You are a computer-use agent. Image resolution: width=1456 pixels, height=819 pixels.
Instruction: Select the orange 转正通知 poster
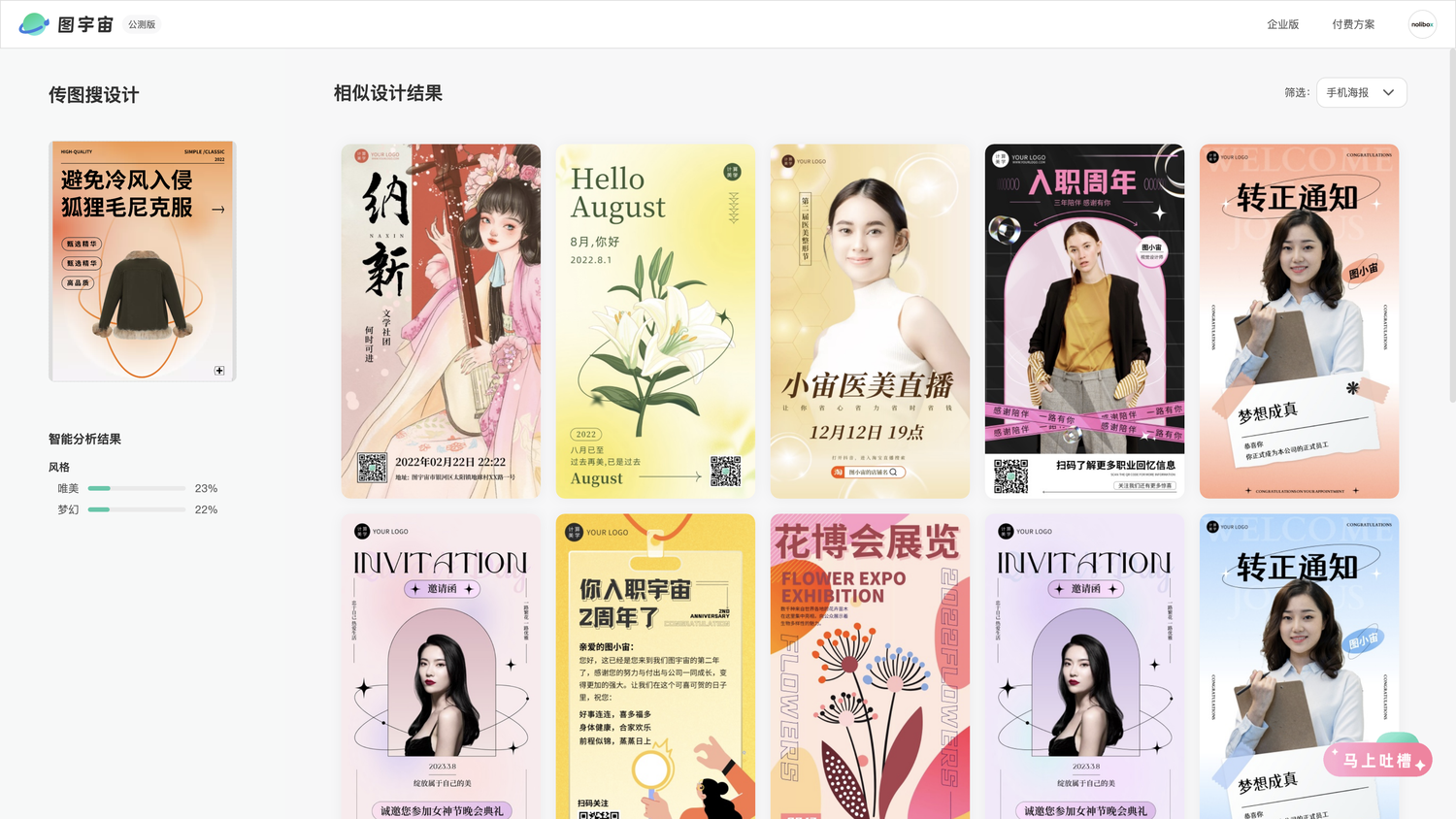(1299, 321)
